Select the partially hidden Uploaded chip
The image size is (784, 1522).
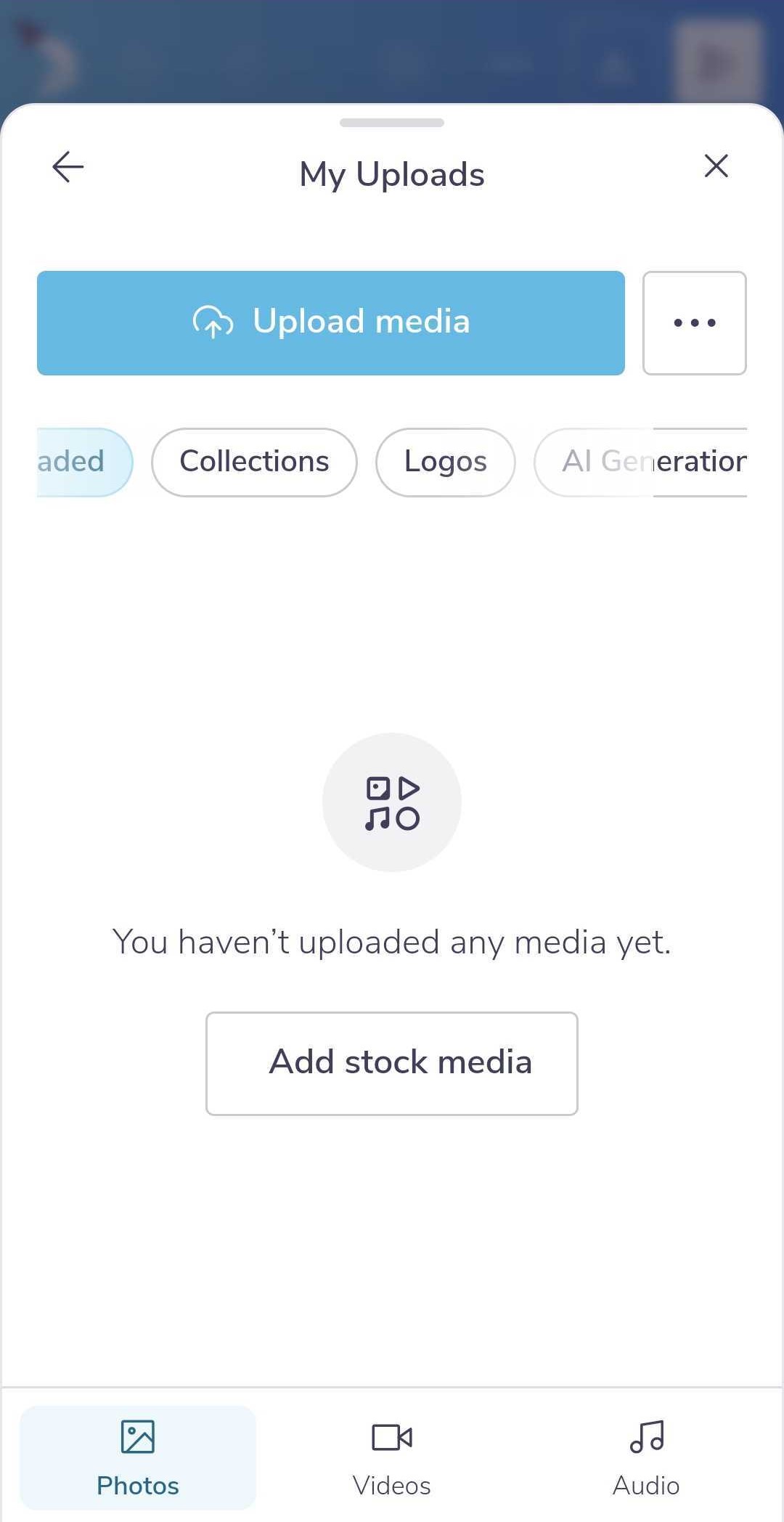click(x=81, y=462)
